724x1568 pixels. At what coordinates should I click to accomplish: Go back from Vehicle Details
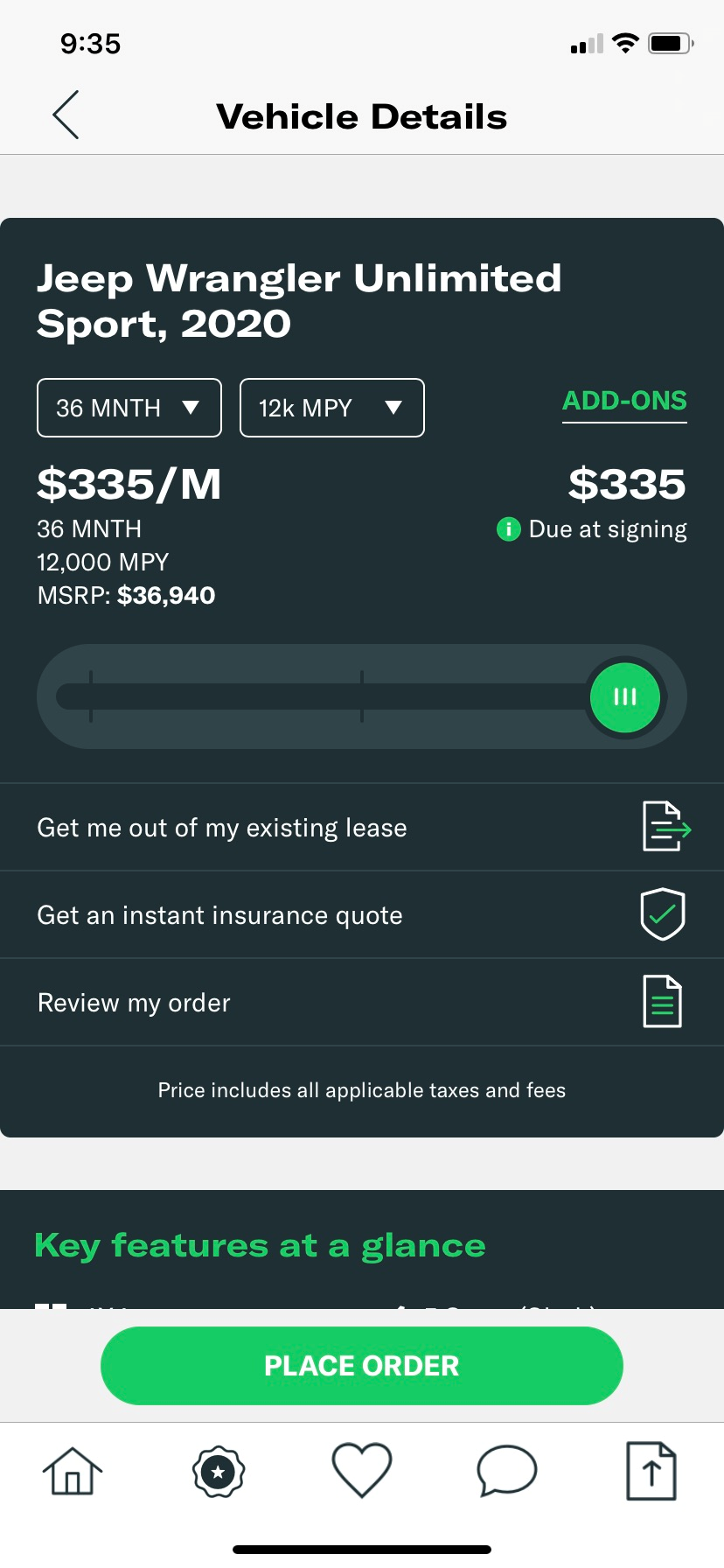pos(66,115)
